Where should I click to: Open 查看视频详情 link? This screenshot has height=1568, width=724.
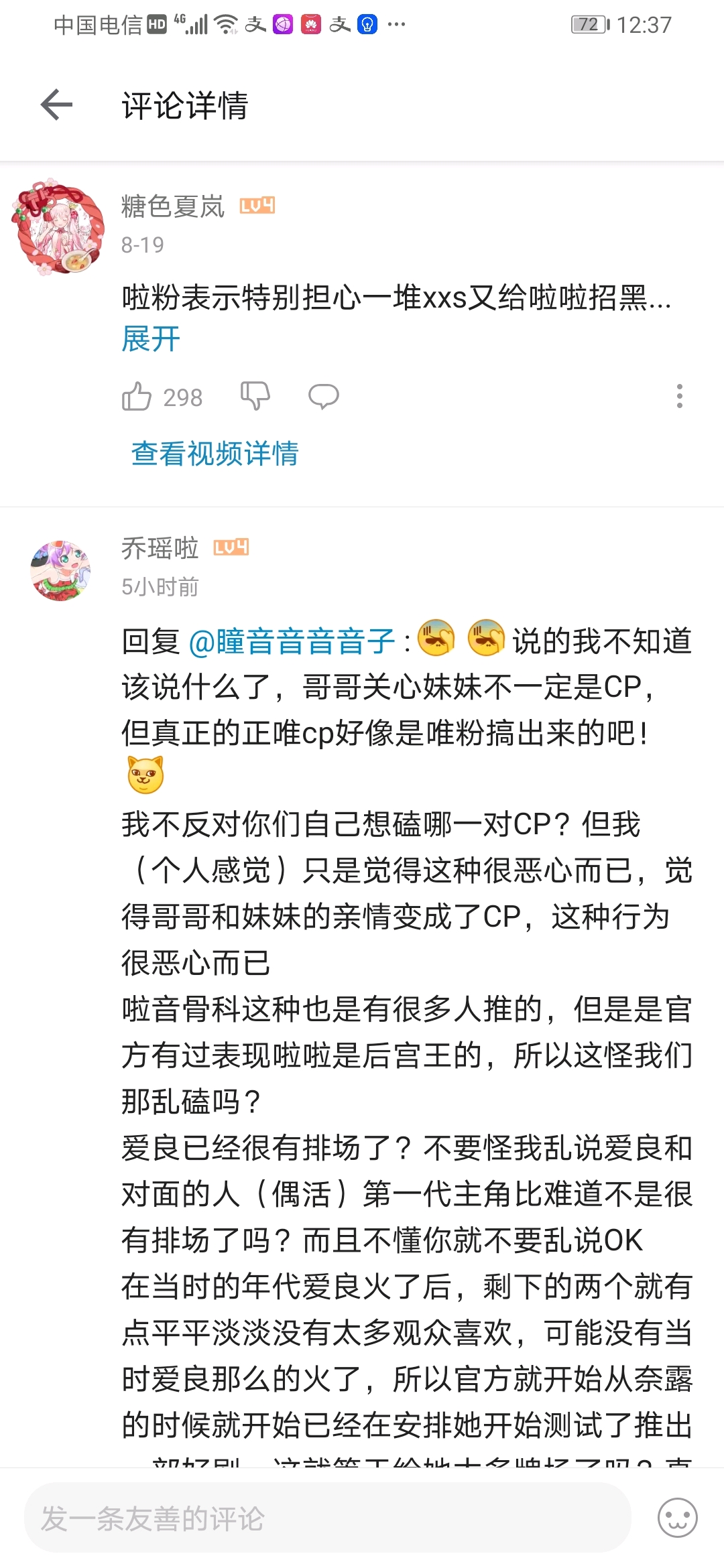tap(215, 454)
